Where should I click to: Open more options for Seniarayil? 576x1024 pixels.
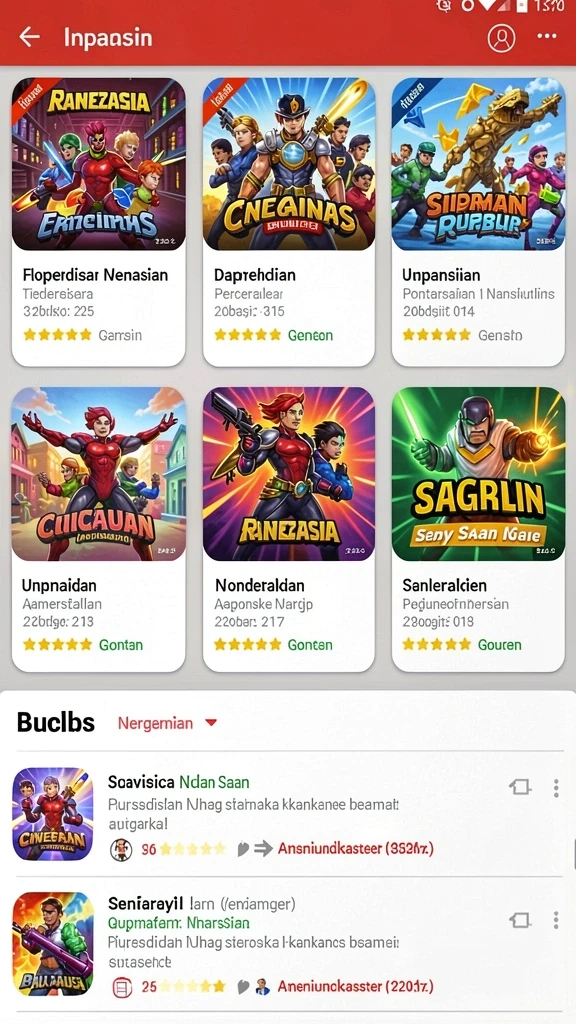click(556, 921)
